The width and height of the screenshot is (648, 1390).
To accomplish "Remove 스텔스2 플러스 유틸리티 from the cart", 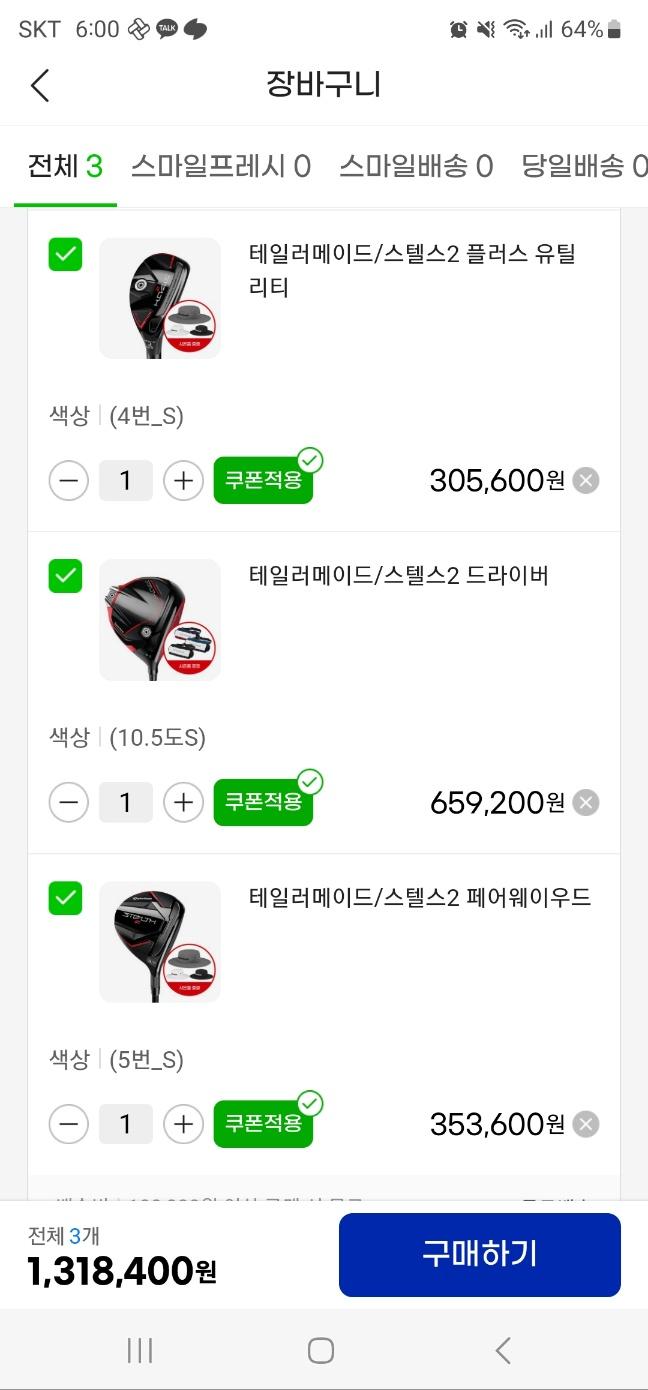I will coord(586,481).
